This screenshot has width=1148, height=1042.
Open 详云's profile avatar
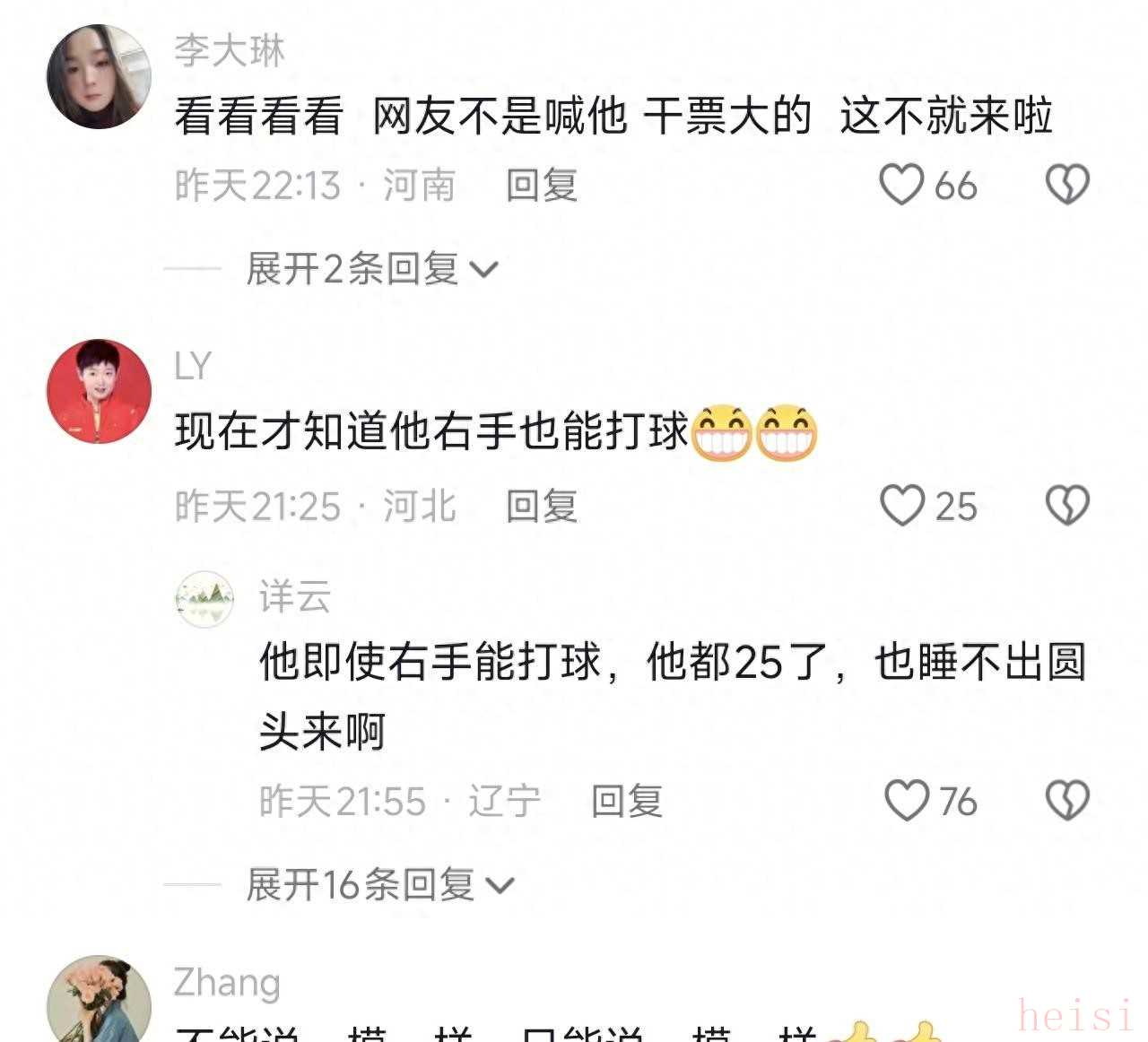[204, 599]
